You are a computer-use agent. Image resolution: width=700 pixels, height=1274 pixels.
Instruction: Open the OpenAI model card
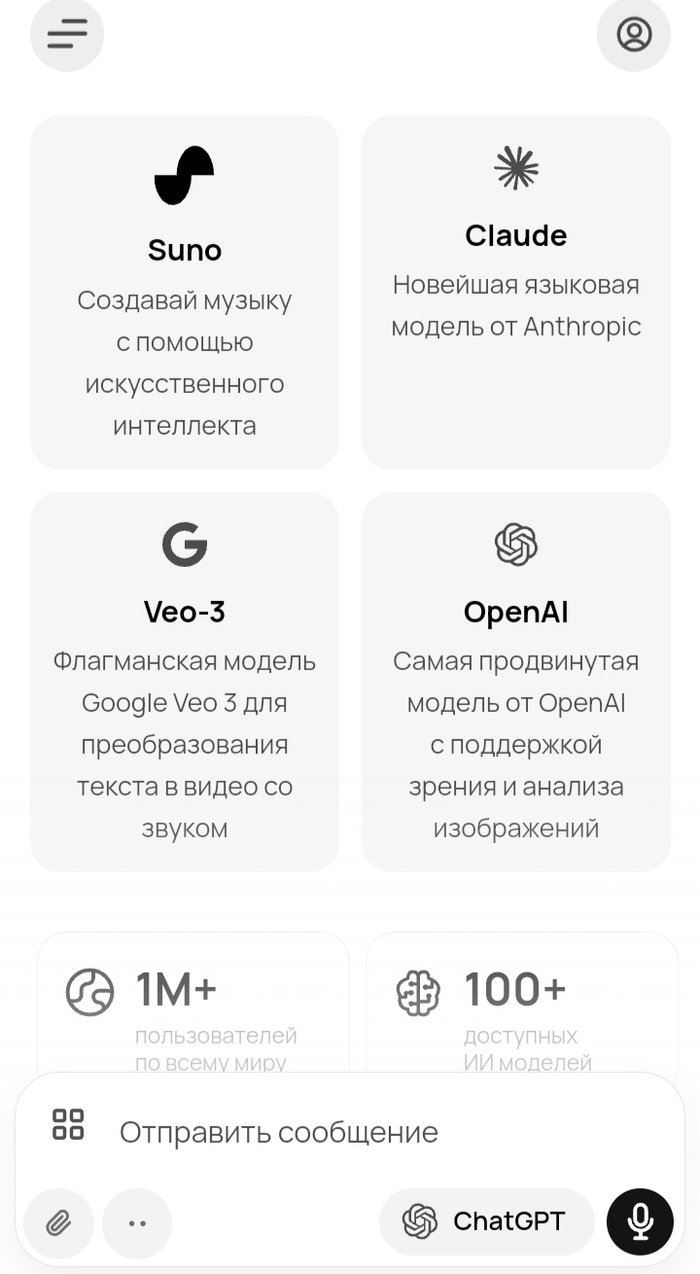516,681
